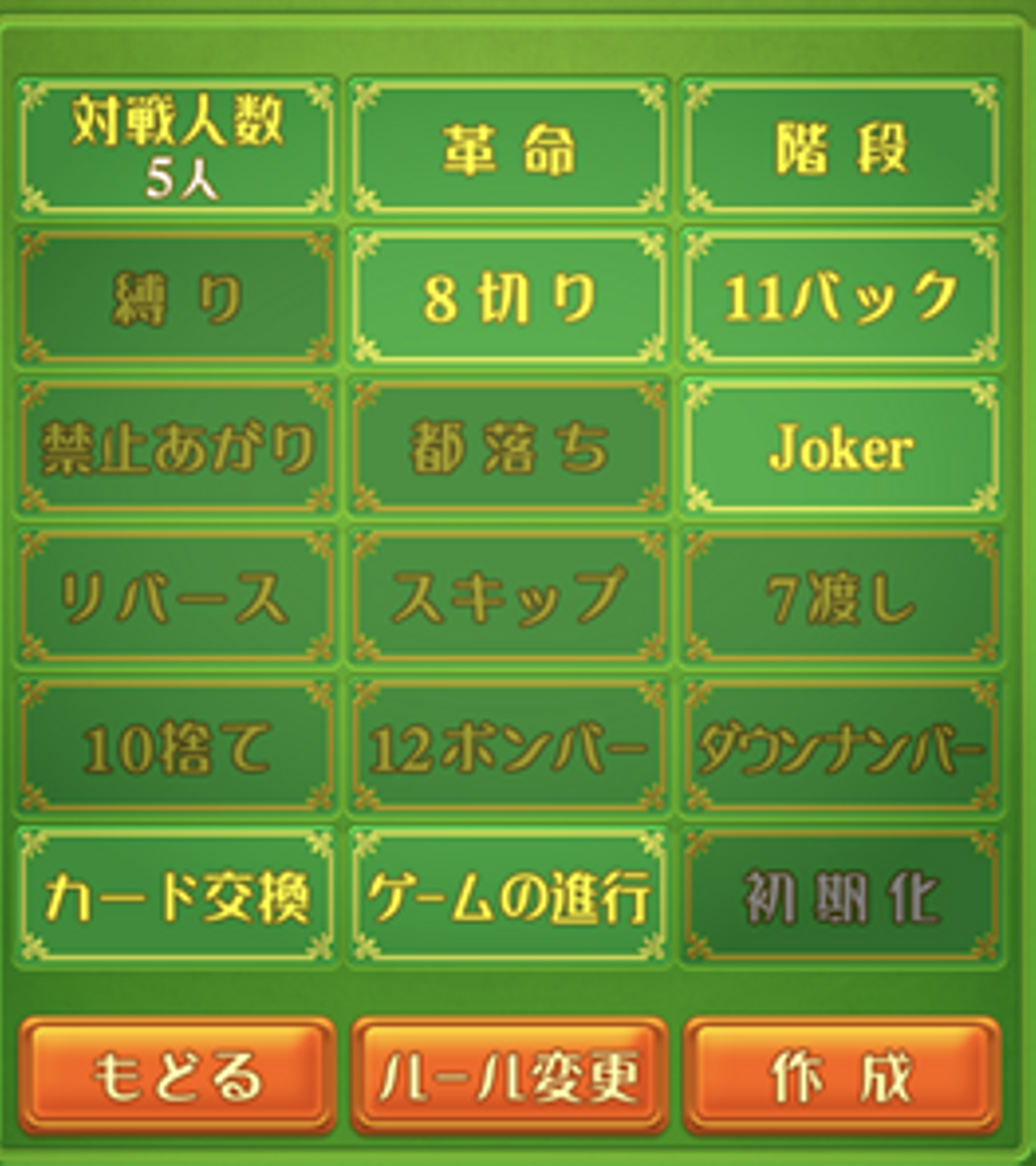Image resolution: width=1036 pixels, height=1166 pixels.
Task: Open the カード交換 setting
Action: click(x=177, y=896)
